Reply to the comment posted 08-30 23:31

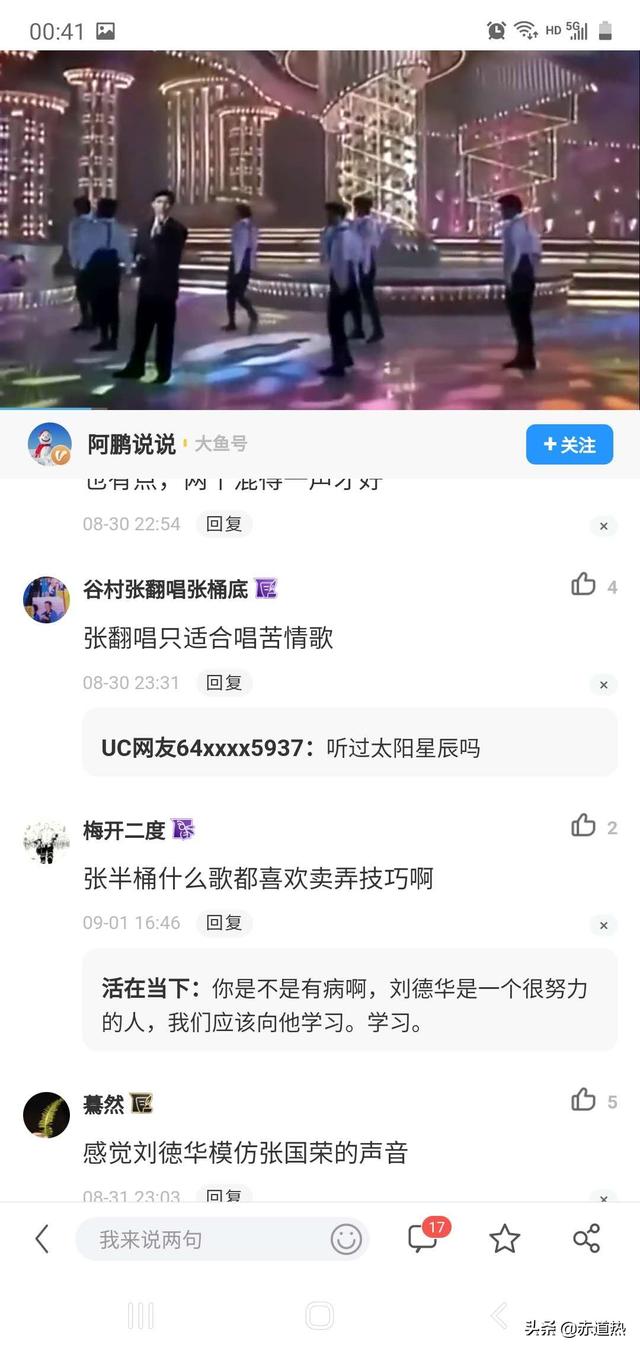pyautogui.click(x=224, y=683)
